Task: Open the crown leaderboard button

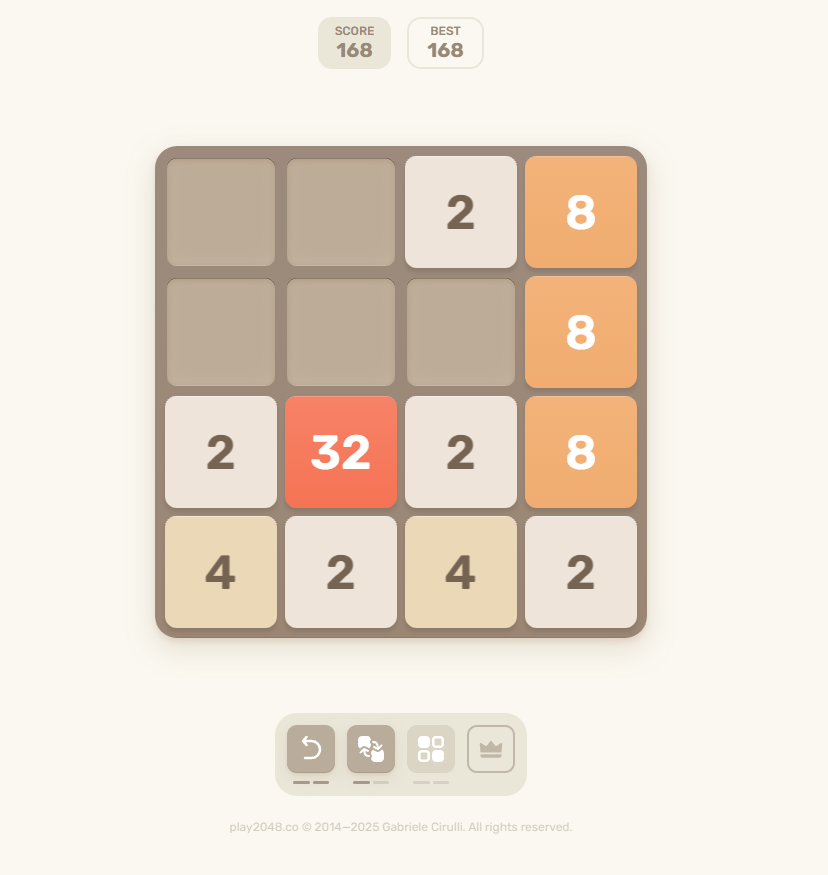Action: tap(491, 749)
